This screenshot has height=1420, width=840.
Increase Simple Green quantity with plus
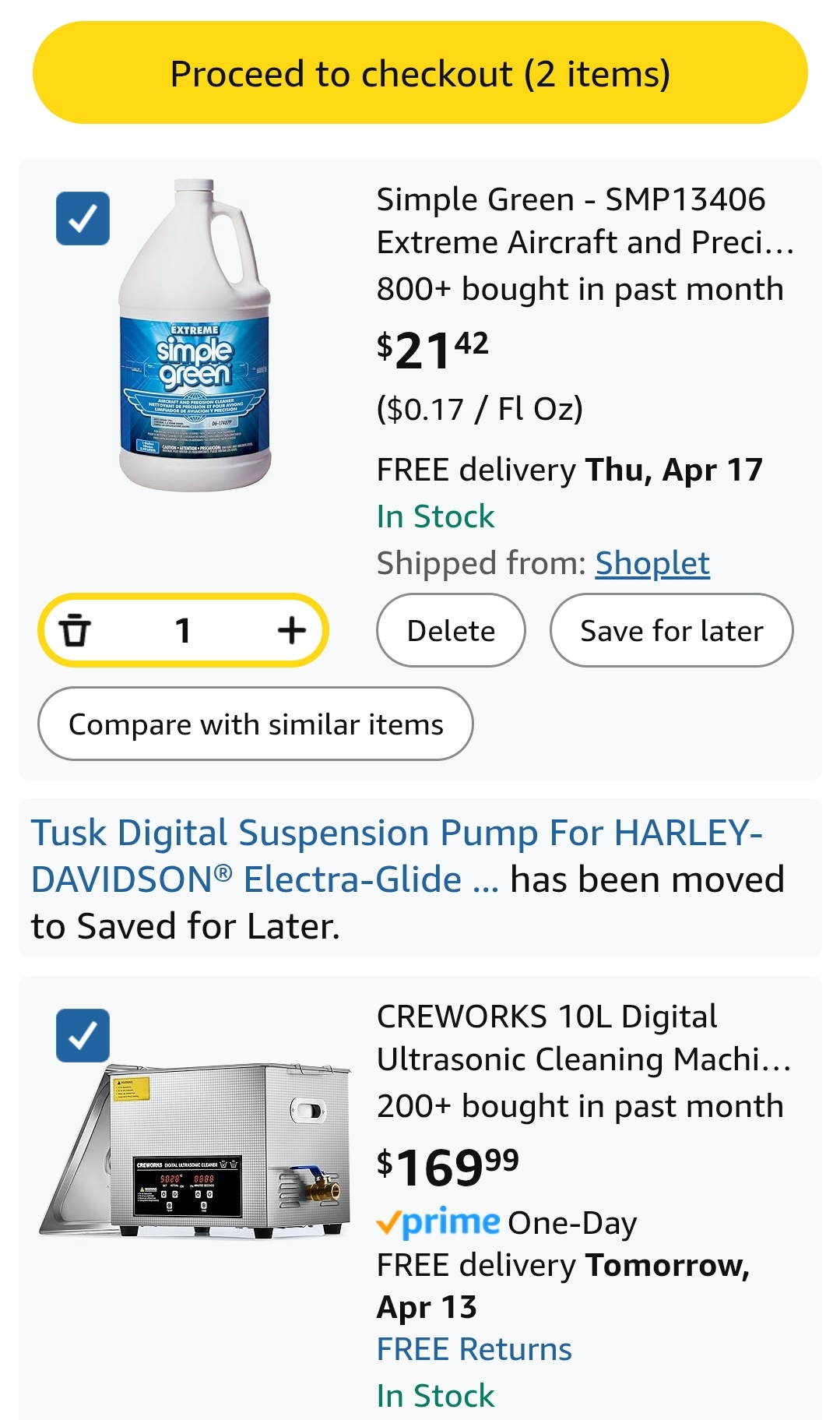291,630
